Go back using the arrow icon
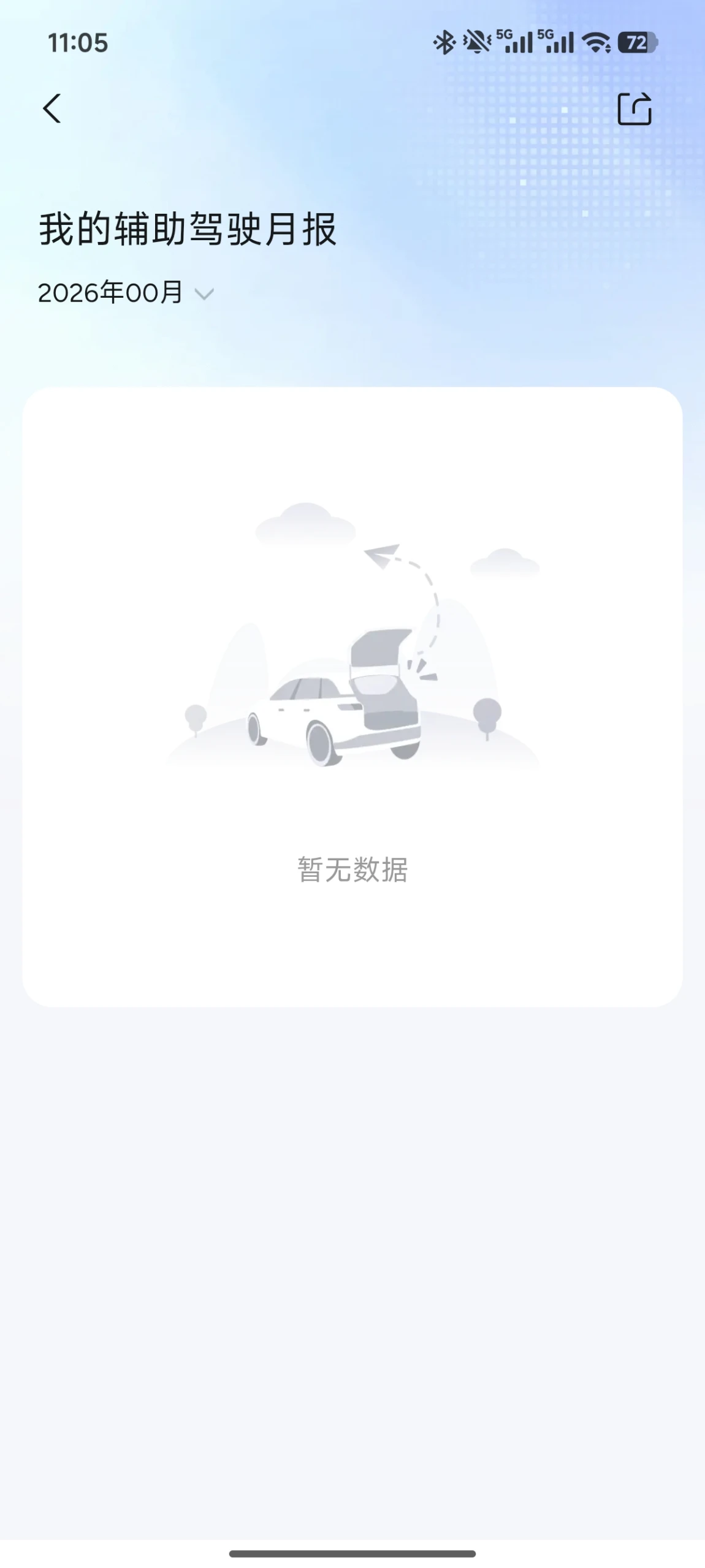The image size is (705, 1568). [52, 108]
